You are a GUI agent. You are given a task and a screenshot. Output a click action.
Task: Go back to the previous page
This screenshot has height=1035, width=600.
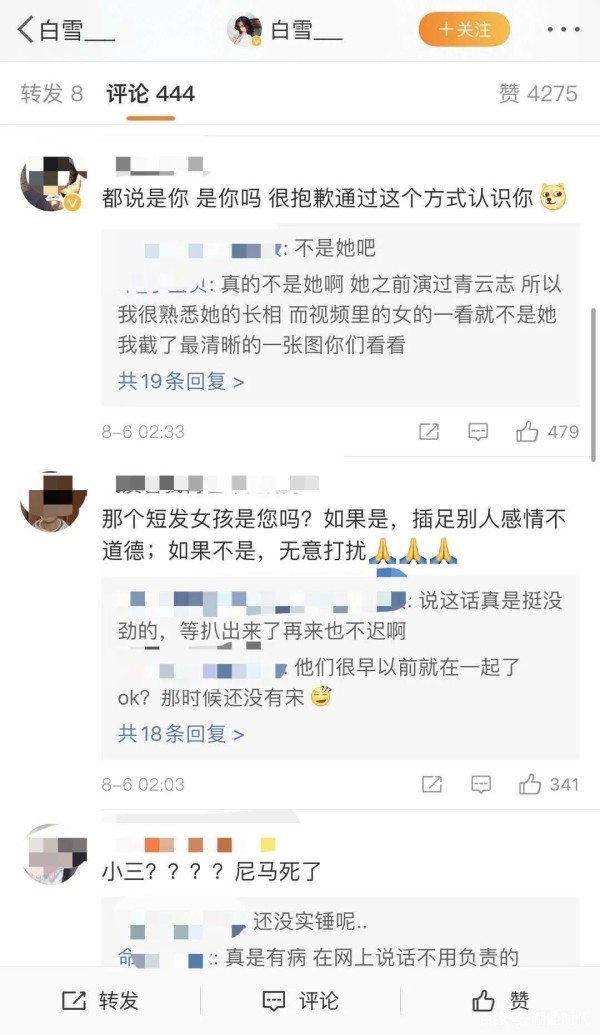pyautogui.click(x=28, y=30)
